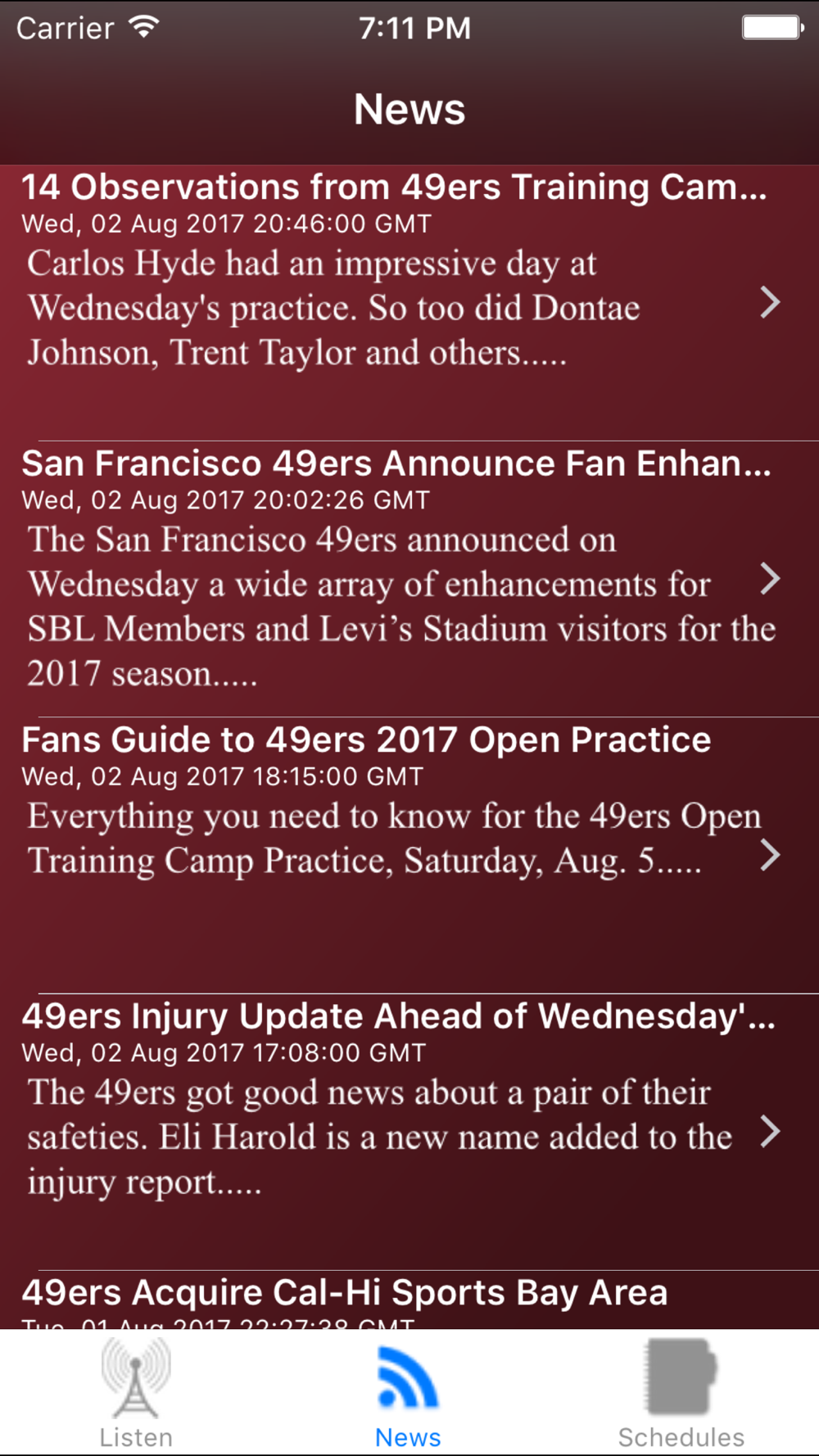Screen dimensions: 819x1456
Task: Open the 49ers Announce Fan Enhancements story
Action: (409, 579)
